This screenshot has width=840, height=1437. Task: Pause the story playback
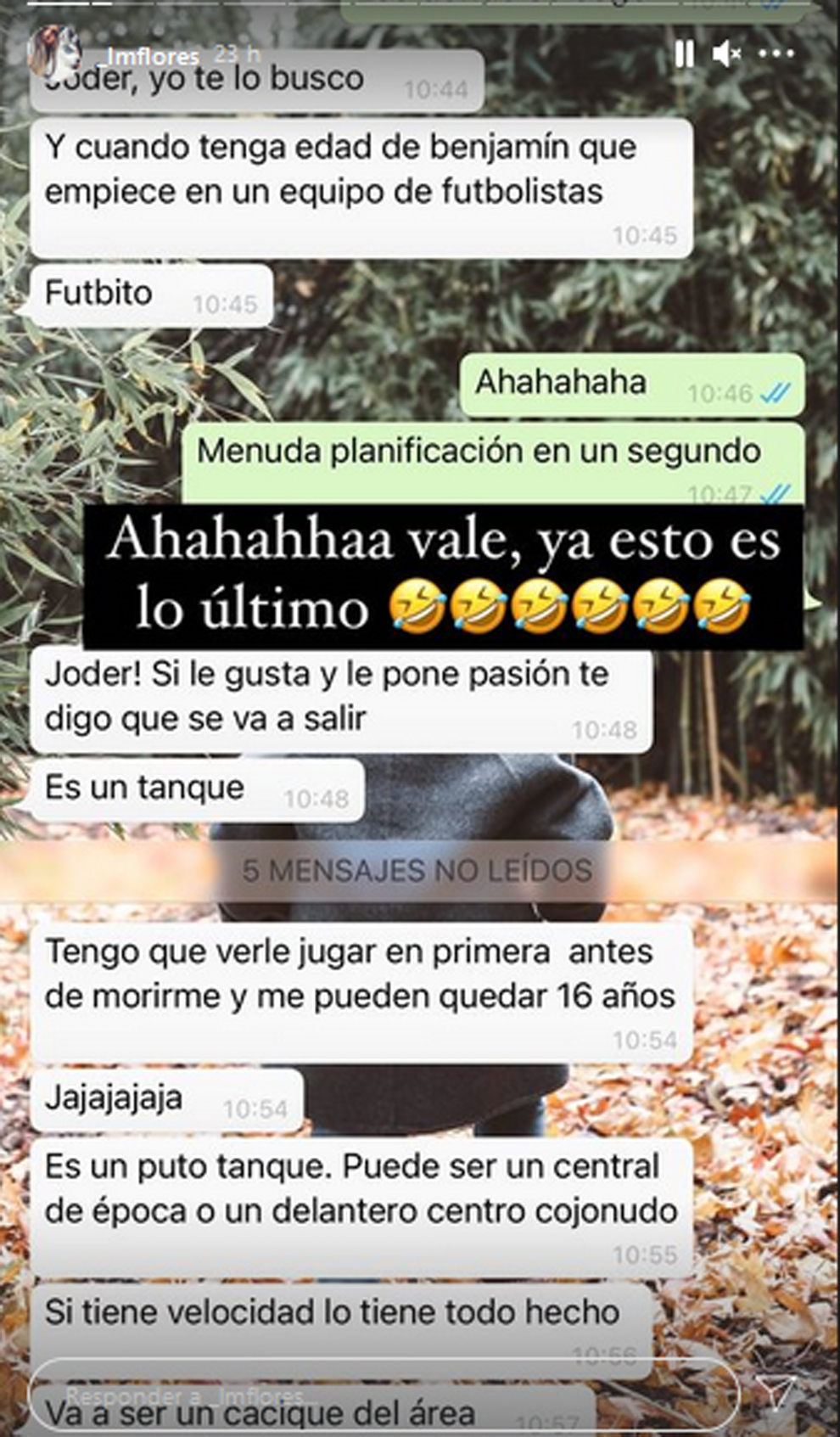click(684, 54)
